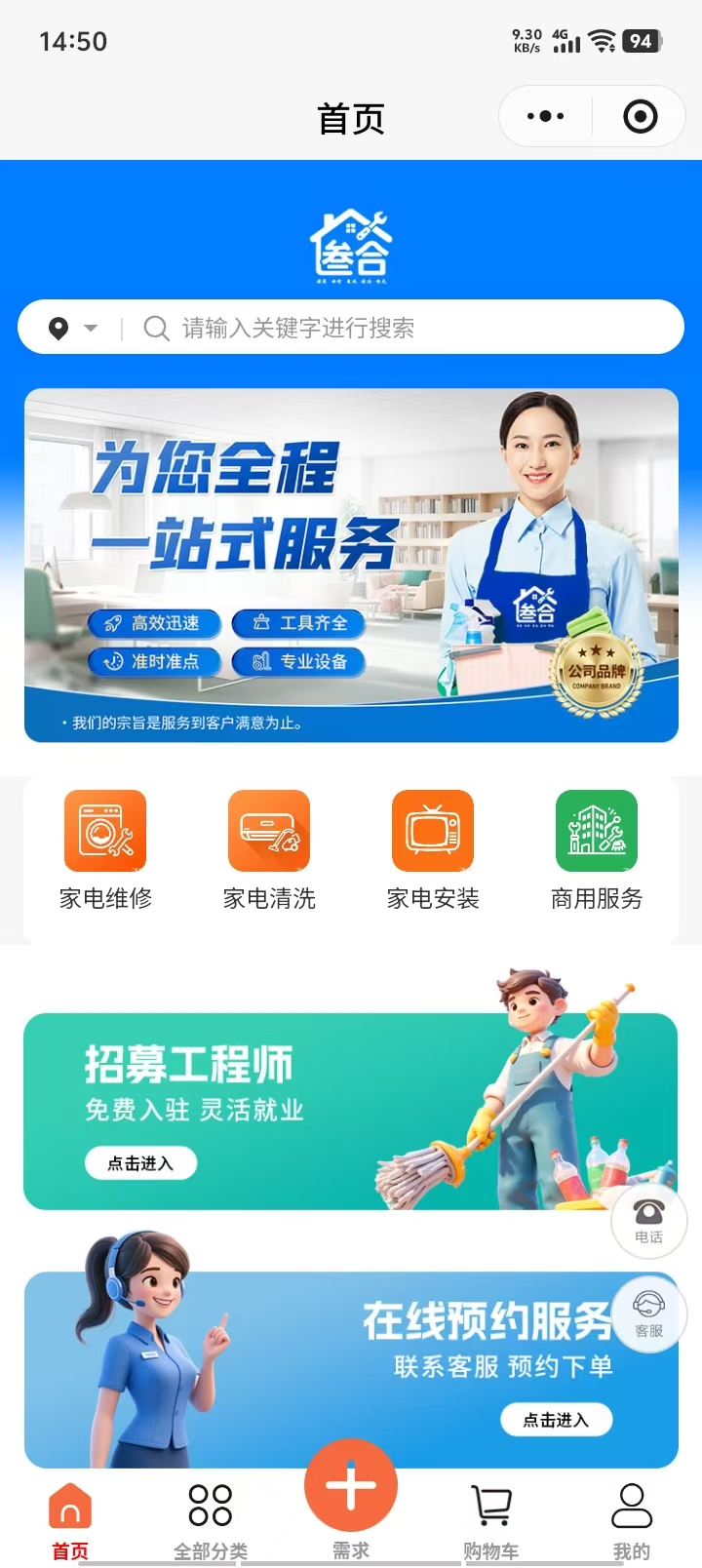Open the mini program overflow menu
The image size is (702, 1568).
[545, 116]
